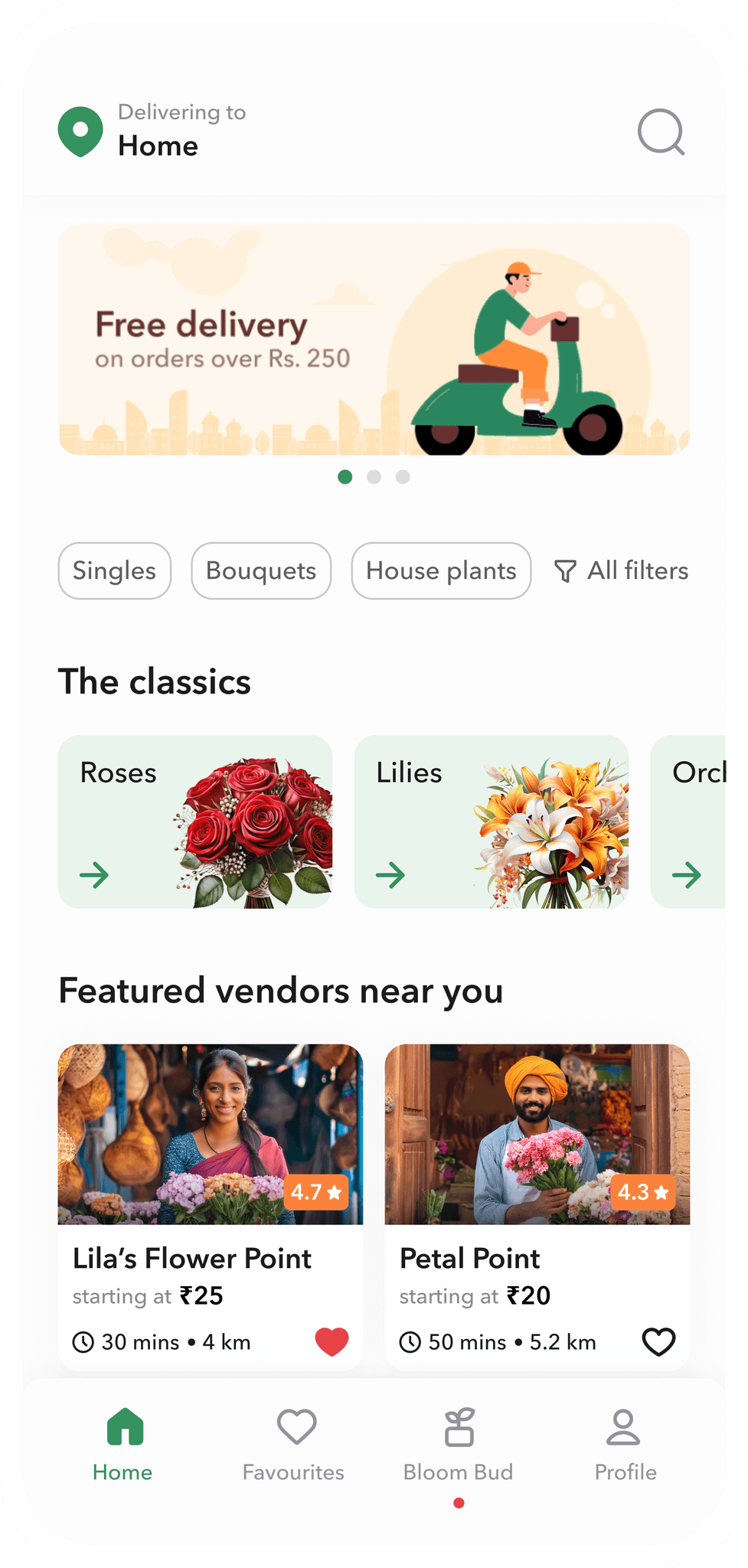View Lila's Flower Point vendor

click(x=211, y=1207)
